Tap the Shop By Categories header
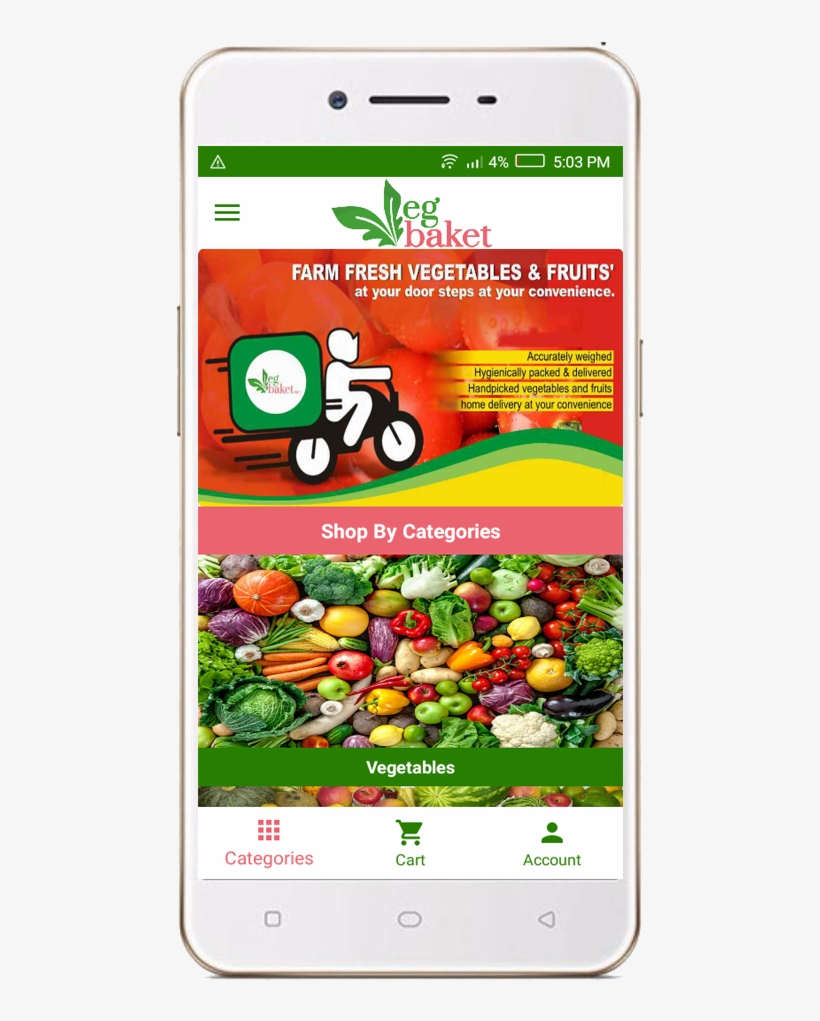Viewport: 820px width, 1021px height. click(410, 531)
